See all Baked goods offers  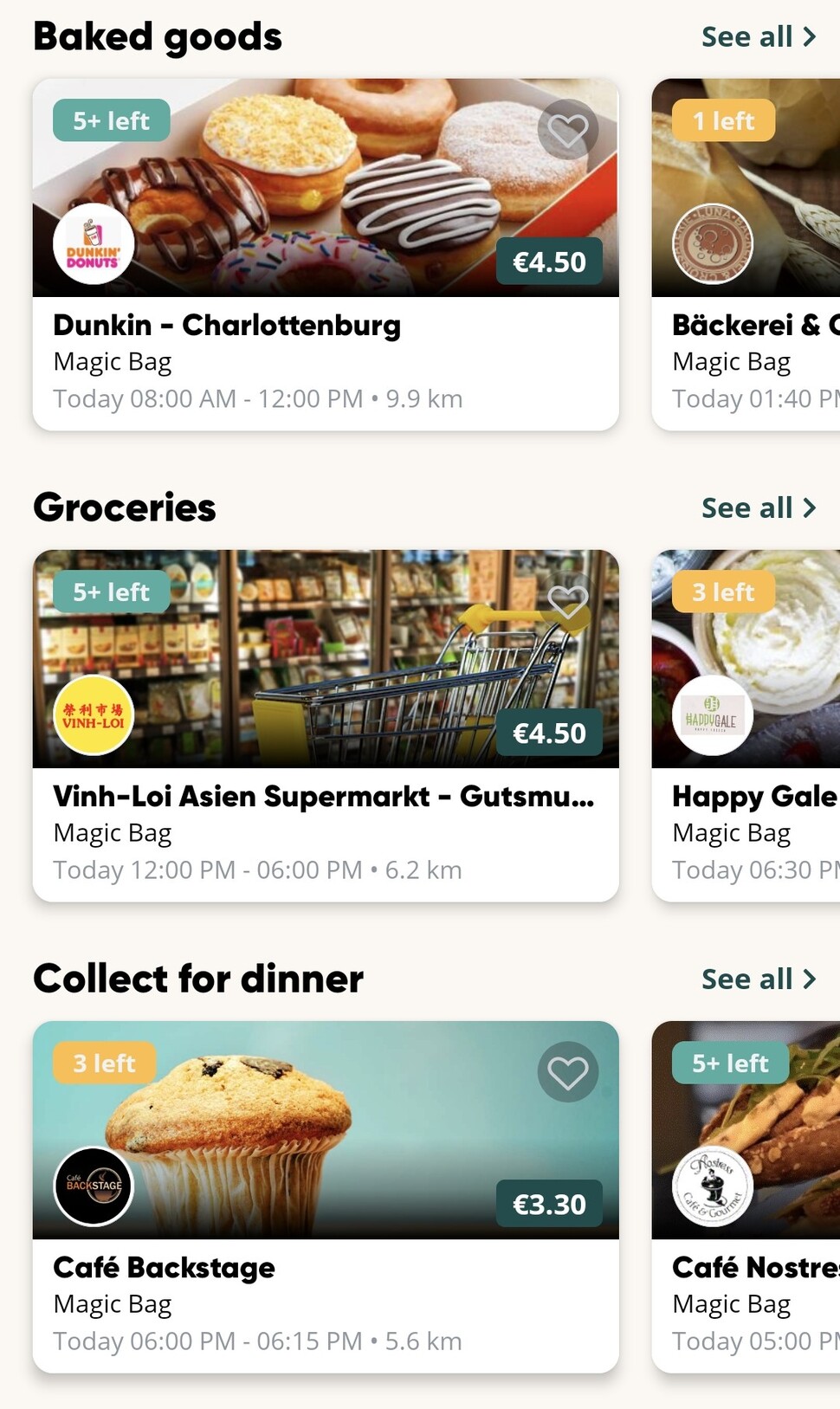(x=758, y=37)
